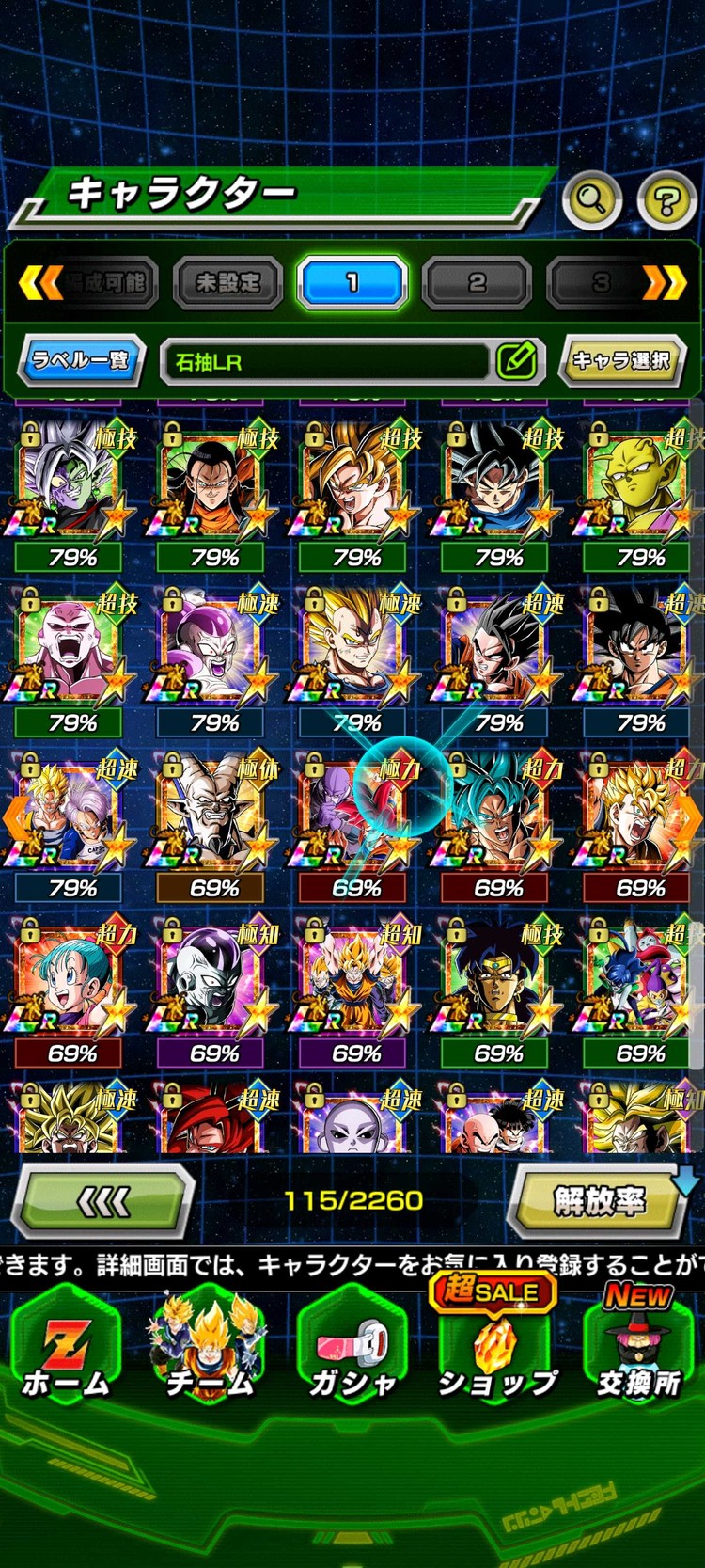Image resolution: width=705 pixels, height=1568 pixels.
Task: Tap the 解放率 sort button
Action: coord(599,1200)
